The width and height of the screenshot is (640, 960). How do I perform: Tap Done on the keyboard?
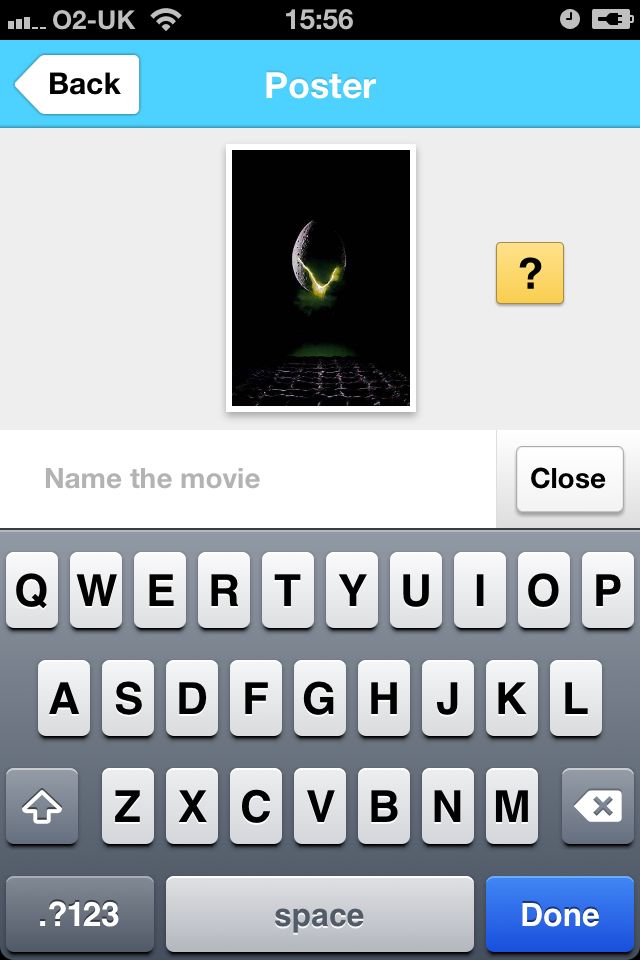pos(560,914)
